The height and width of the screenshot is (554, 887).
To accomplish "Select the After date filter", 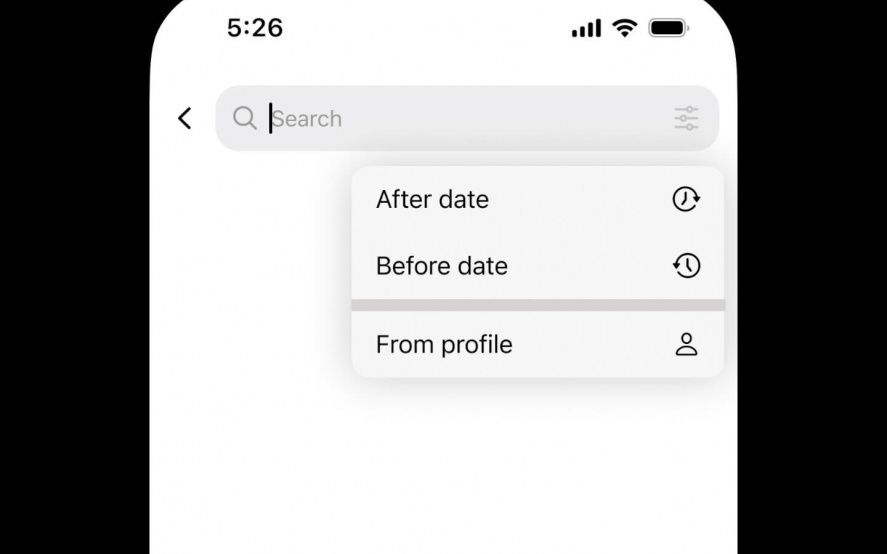I will [x=536, y=199].
